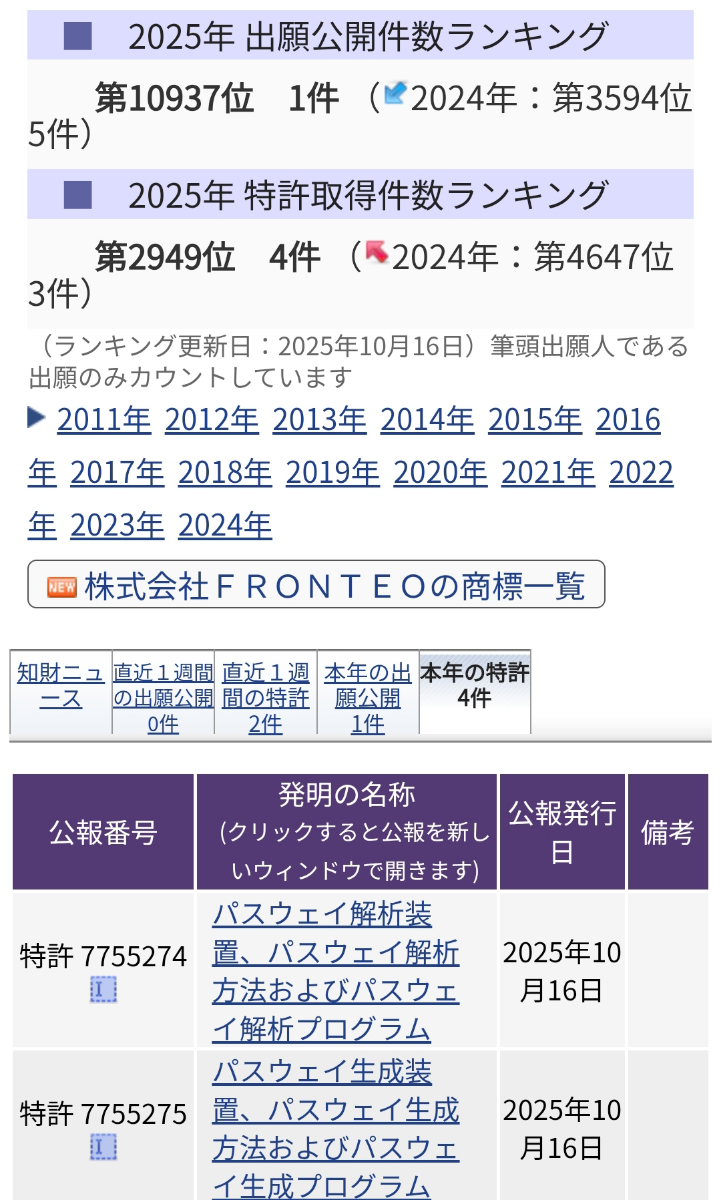Open the 2013年 ranking link
Screen dimensions: 721x1200
pos(319,420)
